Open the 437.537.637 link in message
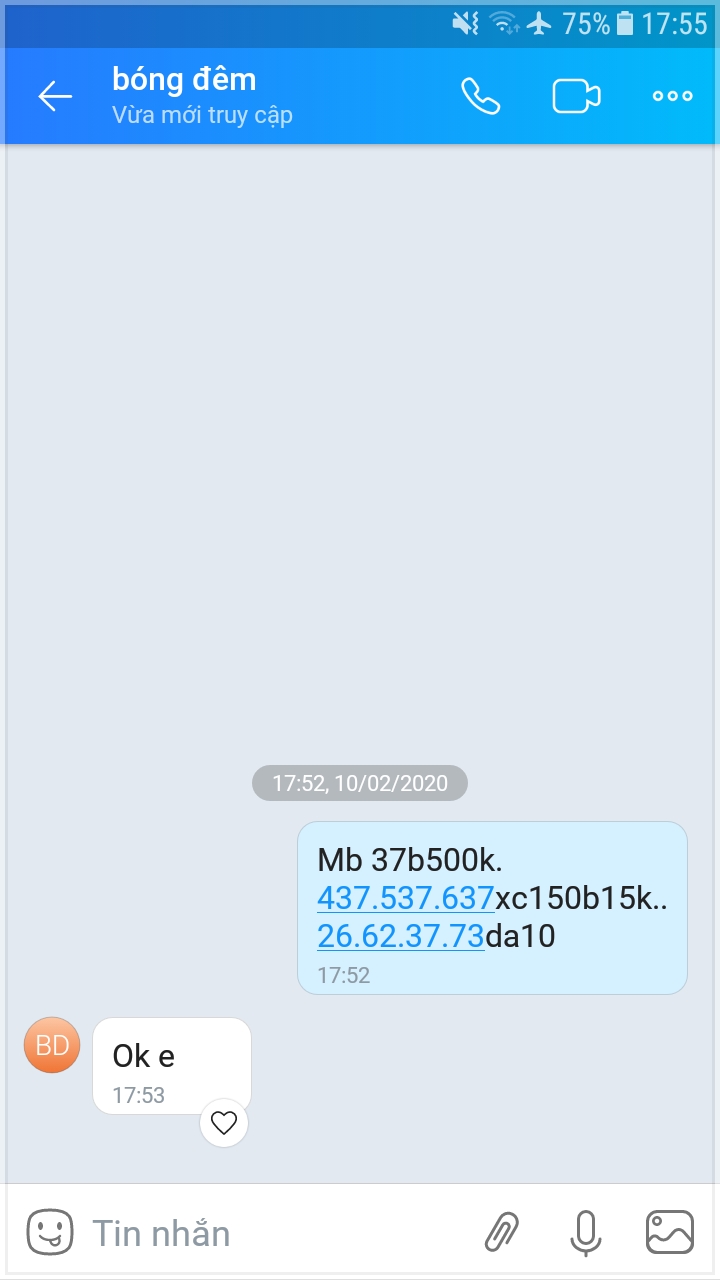 click(x=405, y=898)
